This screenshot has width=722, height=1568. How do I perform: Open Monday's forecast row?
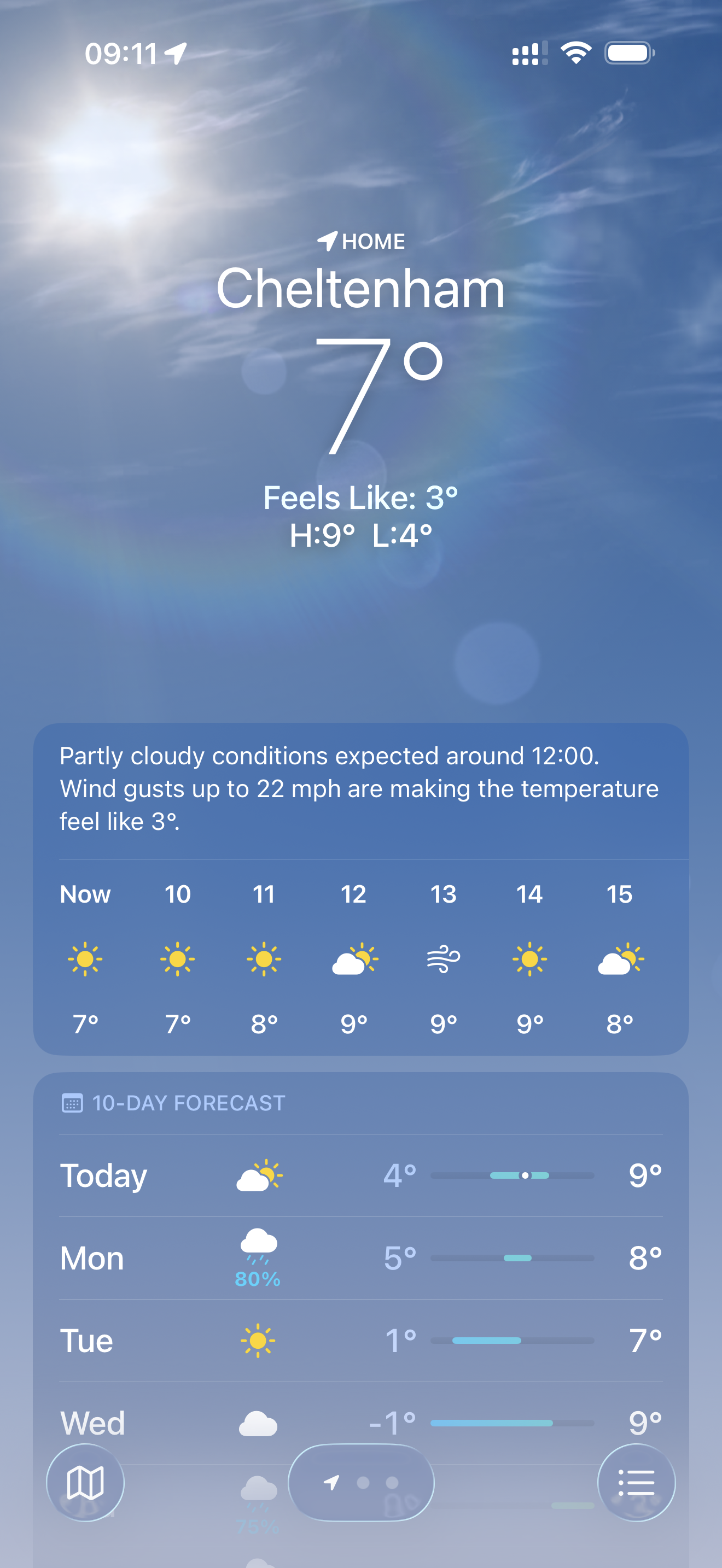[x=361, y=1258]
